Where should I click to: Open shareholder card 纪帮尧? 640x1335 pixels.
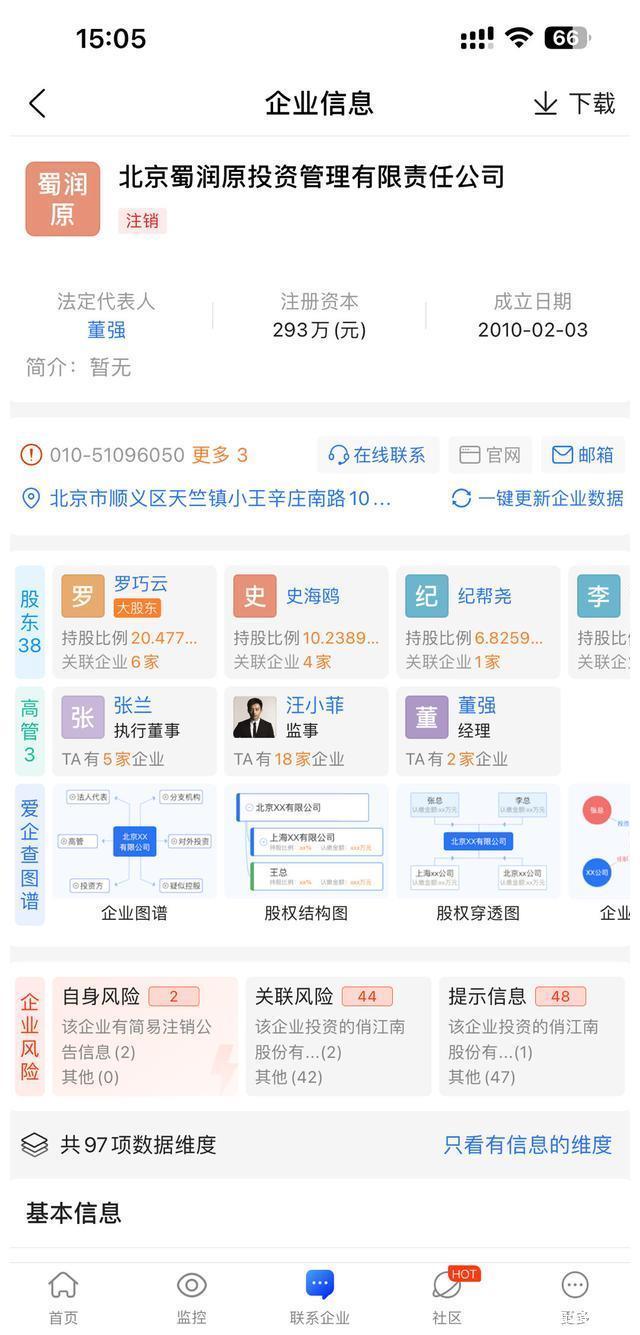click(478, 622)
